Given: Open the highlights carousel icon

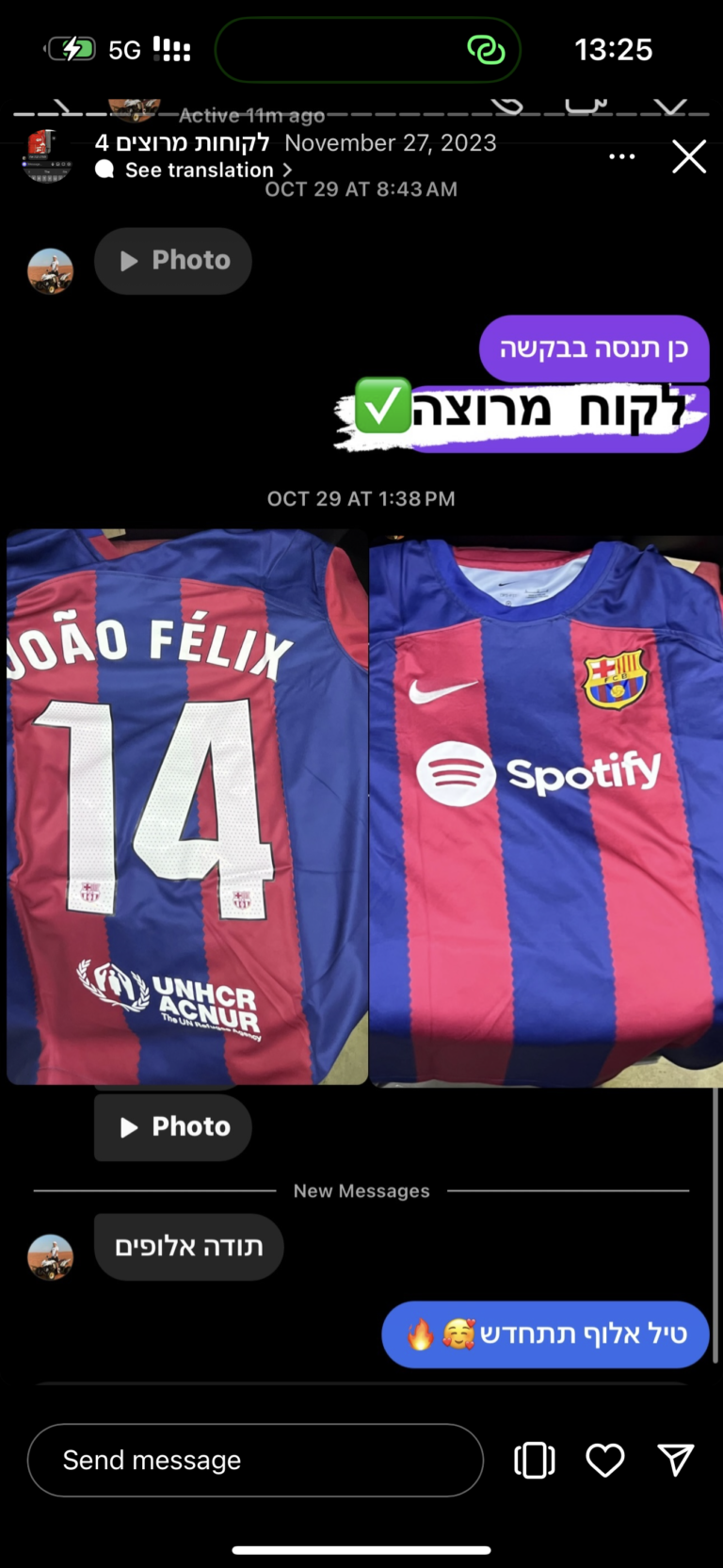Looking at the screenshot, I should point(534,1460).
